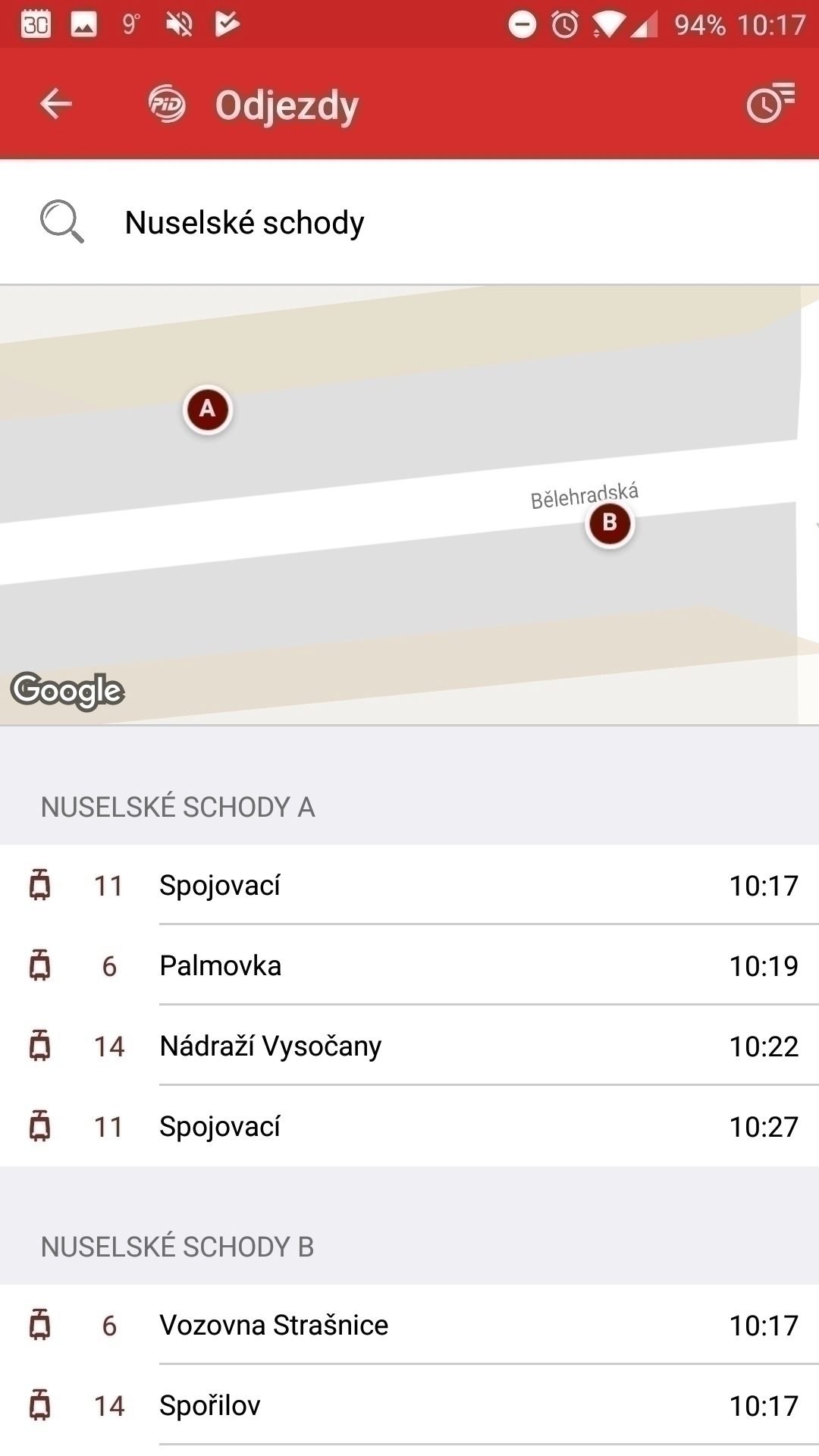Select stop marker A on the map

pyautogui.click(x=207, y=410)
